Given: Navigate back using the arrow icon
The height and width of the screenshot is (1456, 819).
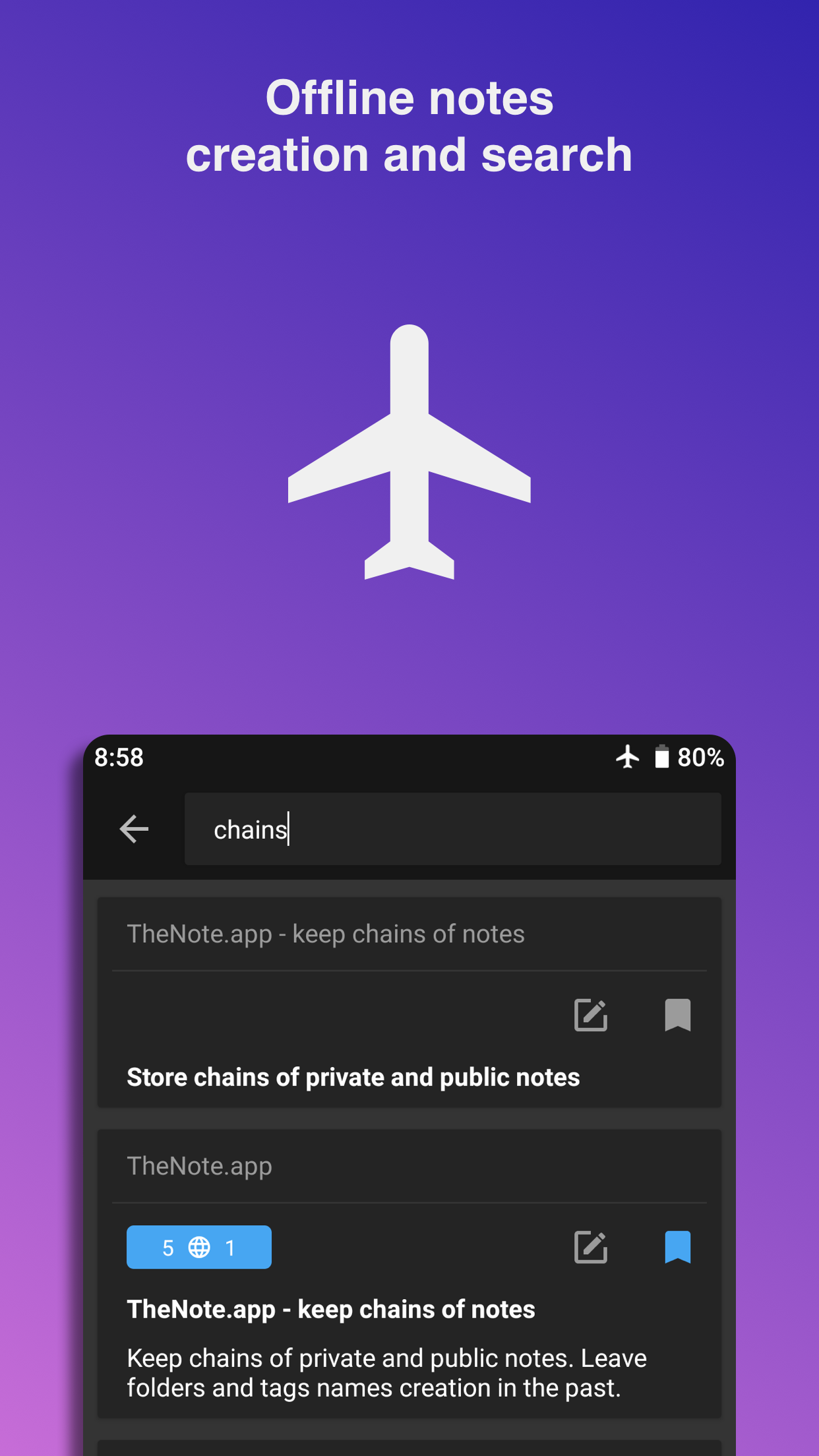Looking at the screenshot, I should point(134,829).
